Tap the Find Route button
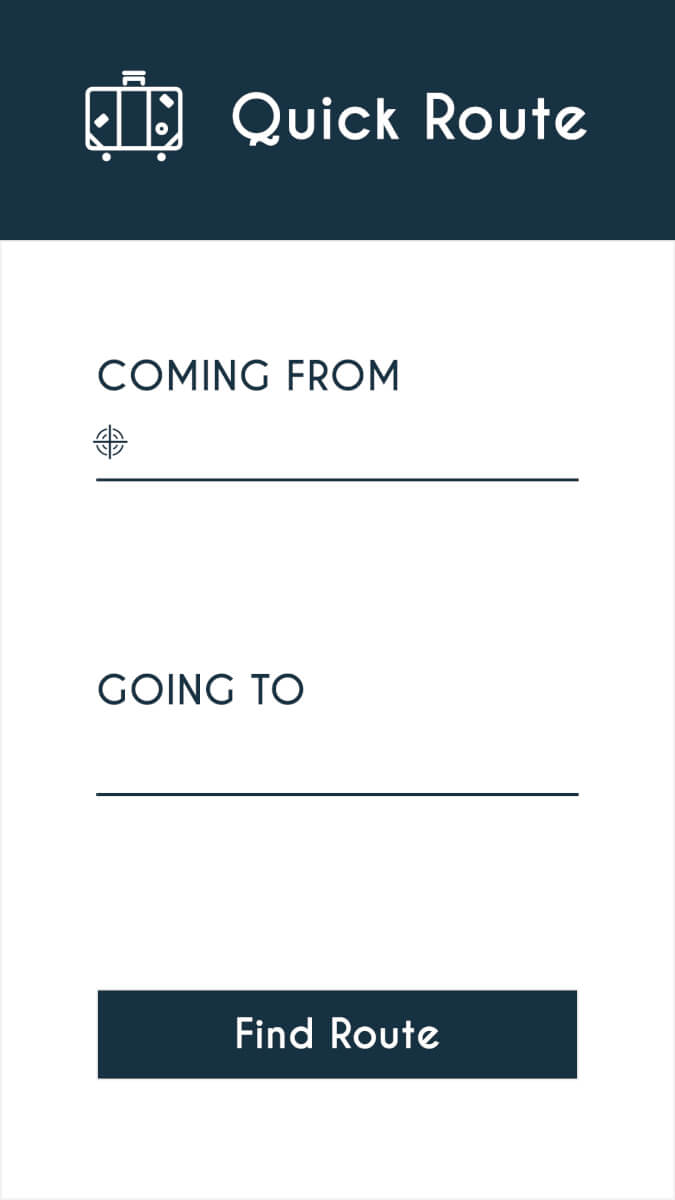The width and height of the screenshot is (675, 1200). [x=337, y=1034]
